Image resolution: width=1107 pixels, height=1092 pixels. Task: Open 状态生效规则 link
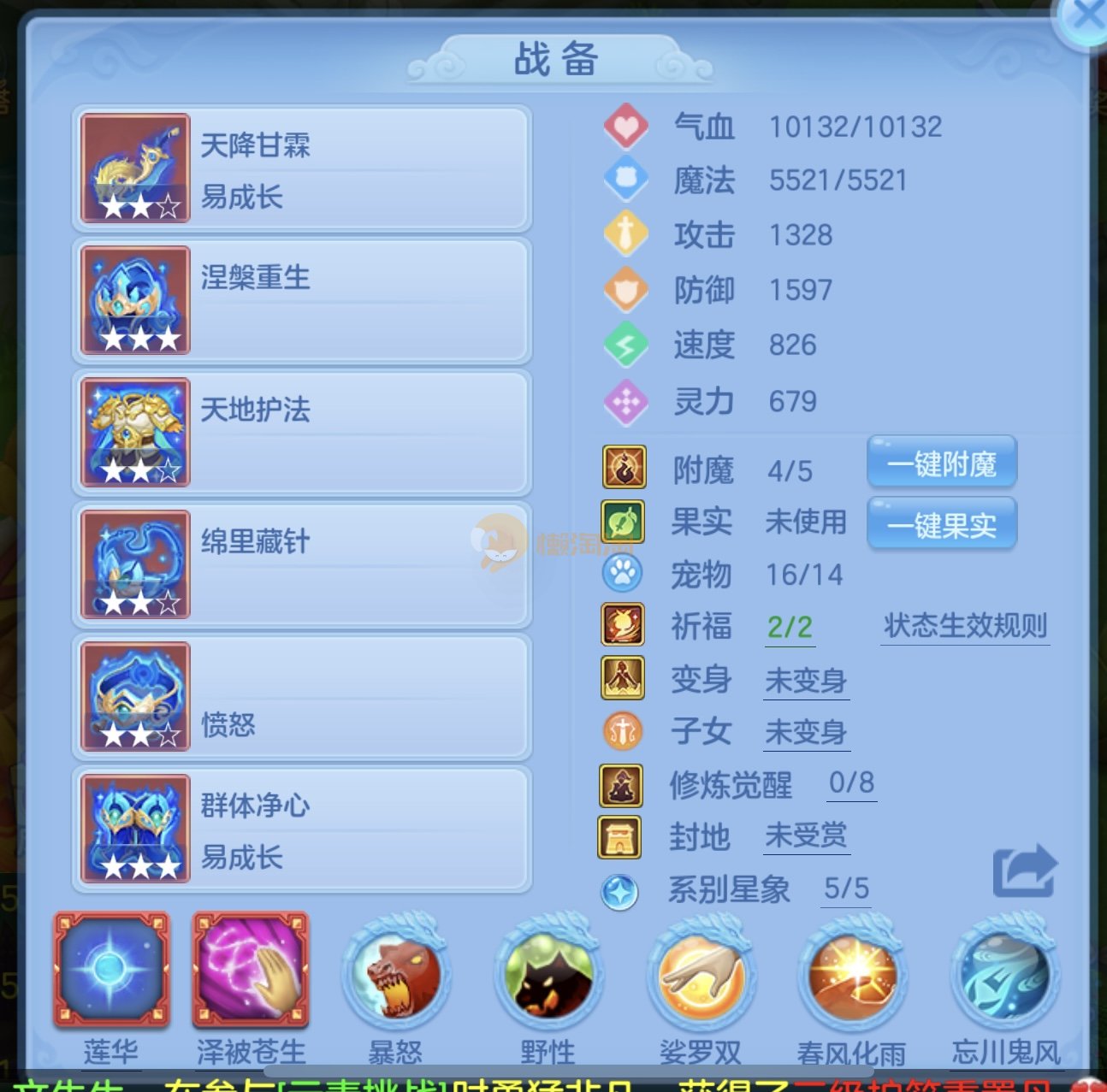tap(965, 626)
